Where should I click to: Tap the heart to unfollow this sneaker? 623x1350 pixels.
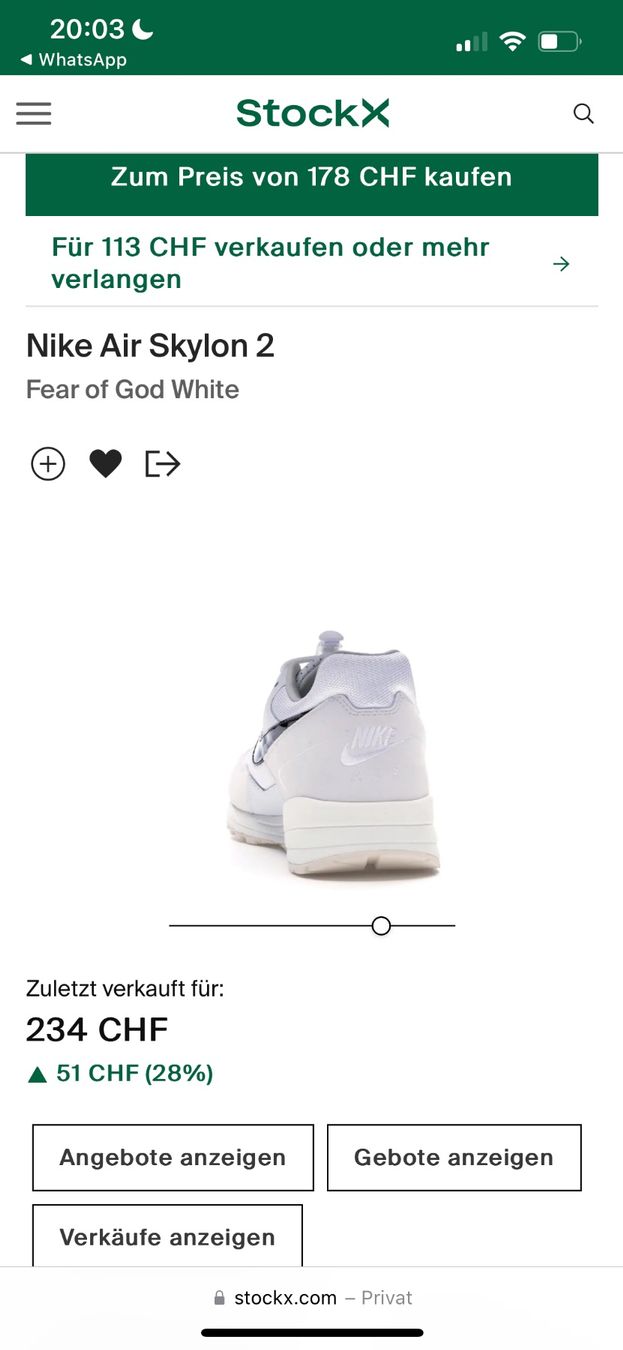(x=105, y=464)
